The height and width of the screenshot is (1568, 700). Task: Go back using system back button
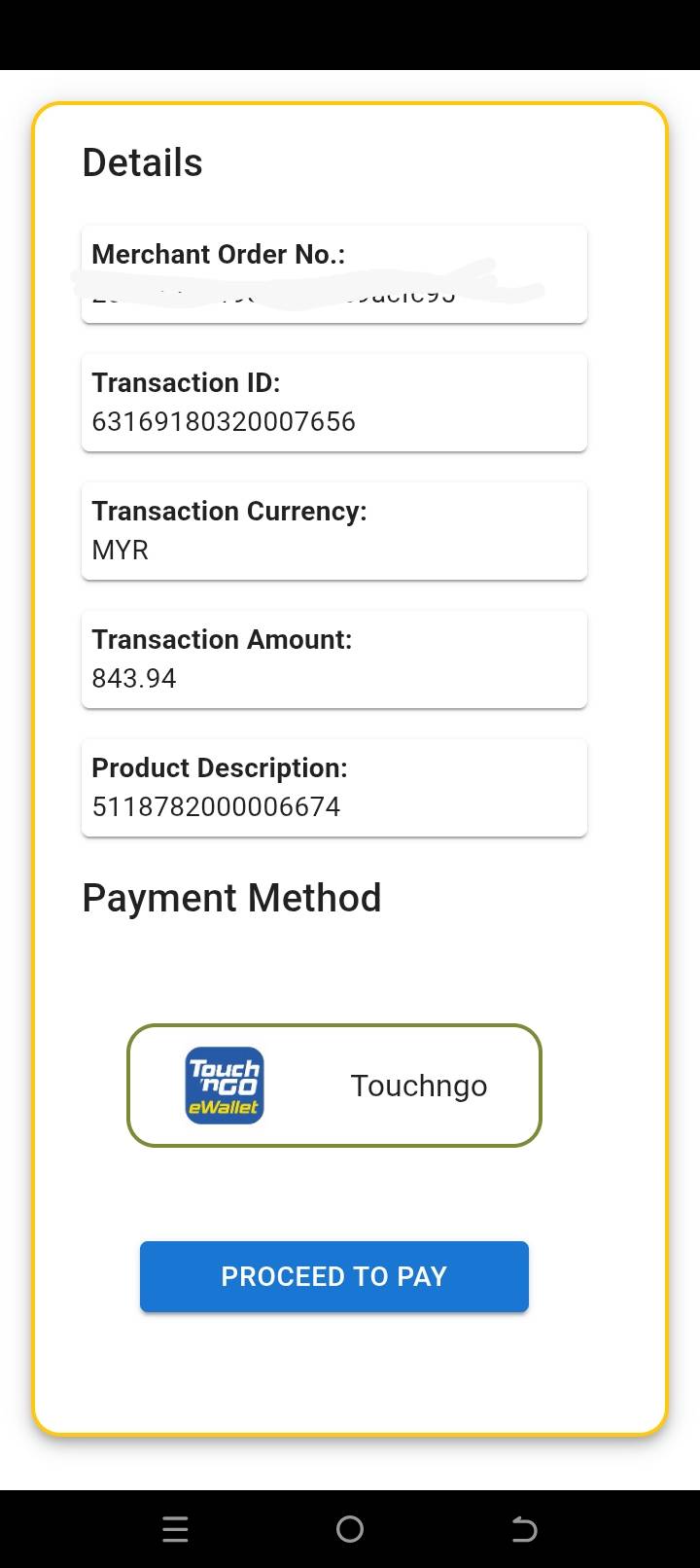pos(524,1529)
